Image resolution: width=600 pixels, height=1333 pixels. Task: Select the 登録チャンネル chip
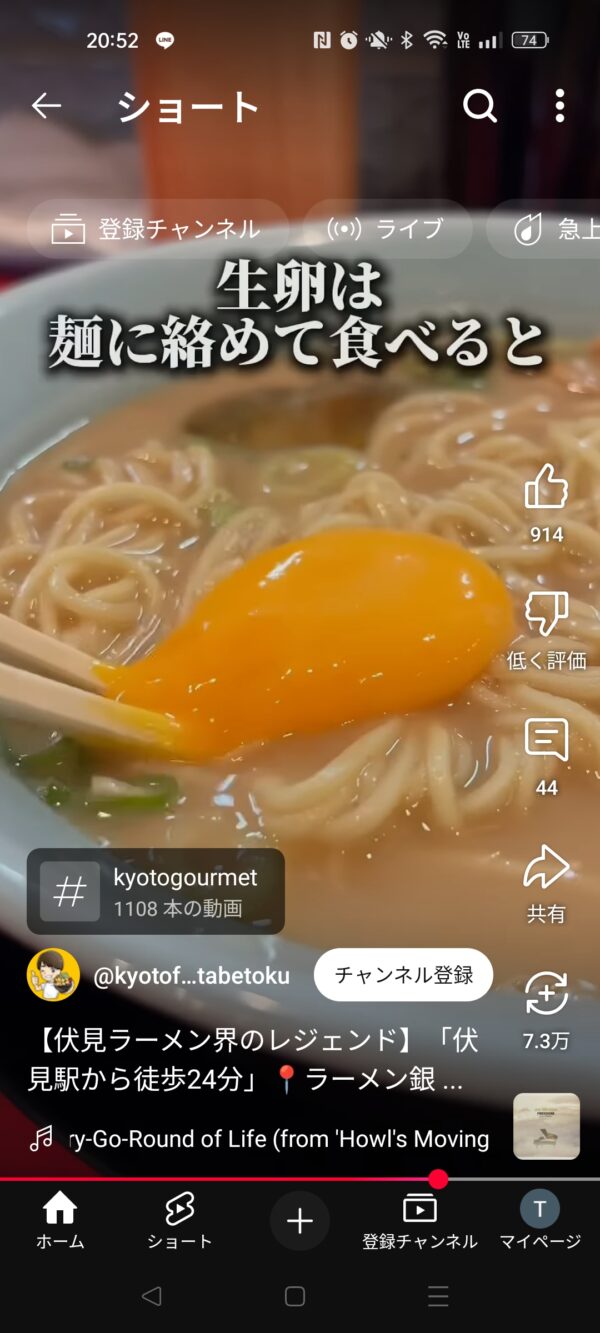[157, 229]
